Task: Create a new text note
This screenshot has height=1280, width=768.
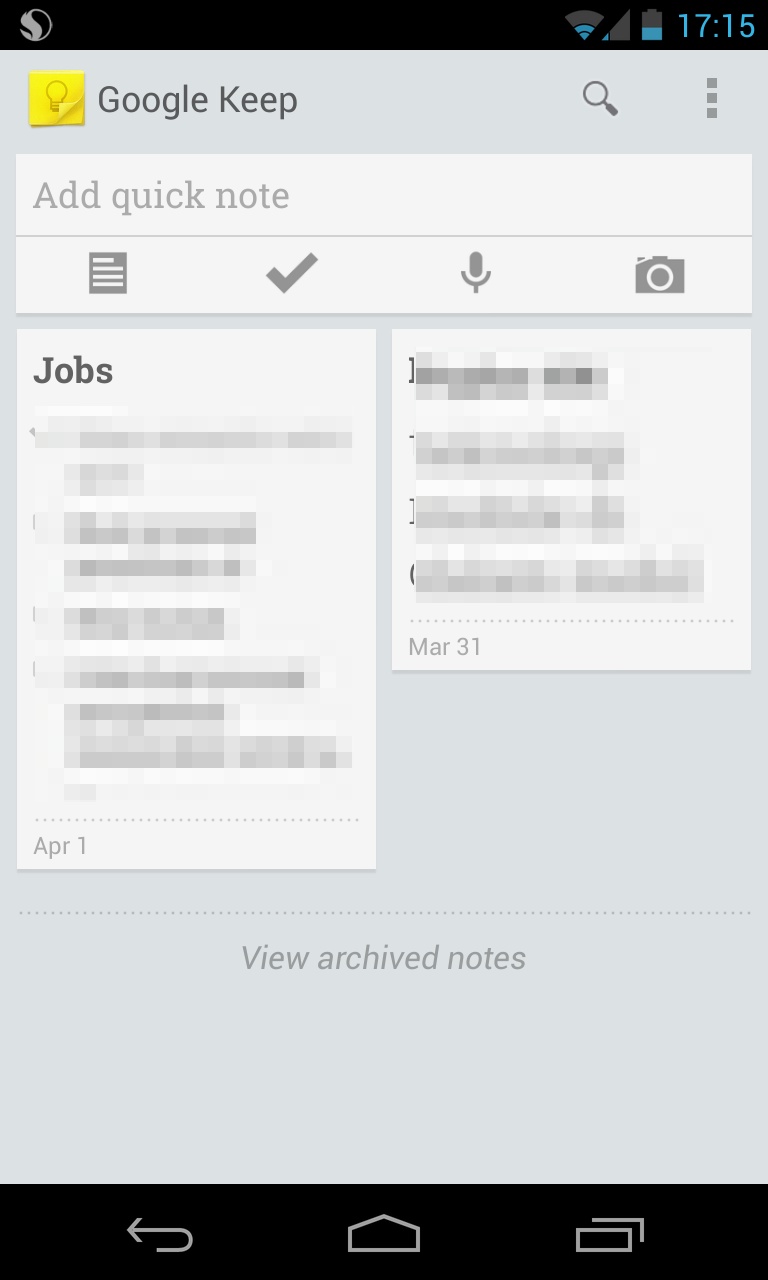Action: pyautogui.click(x=108, y=273)
